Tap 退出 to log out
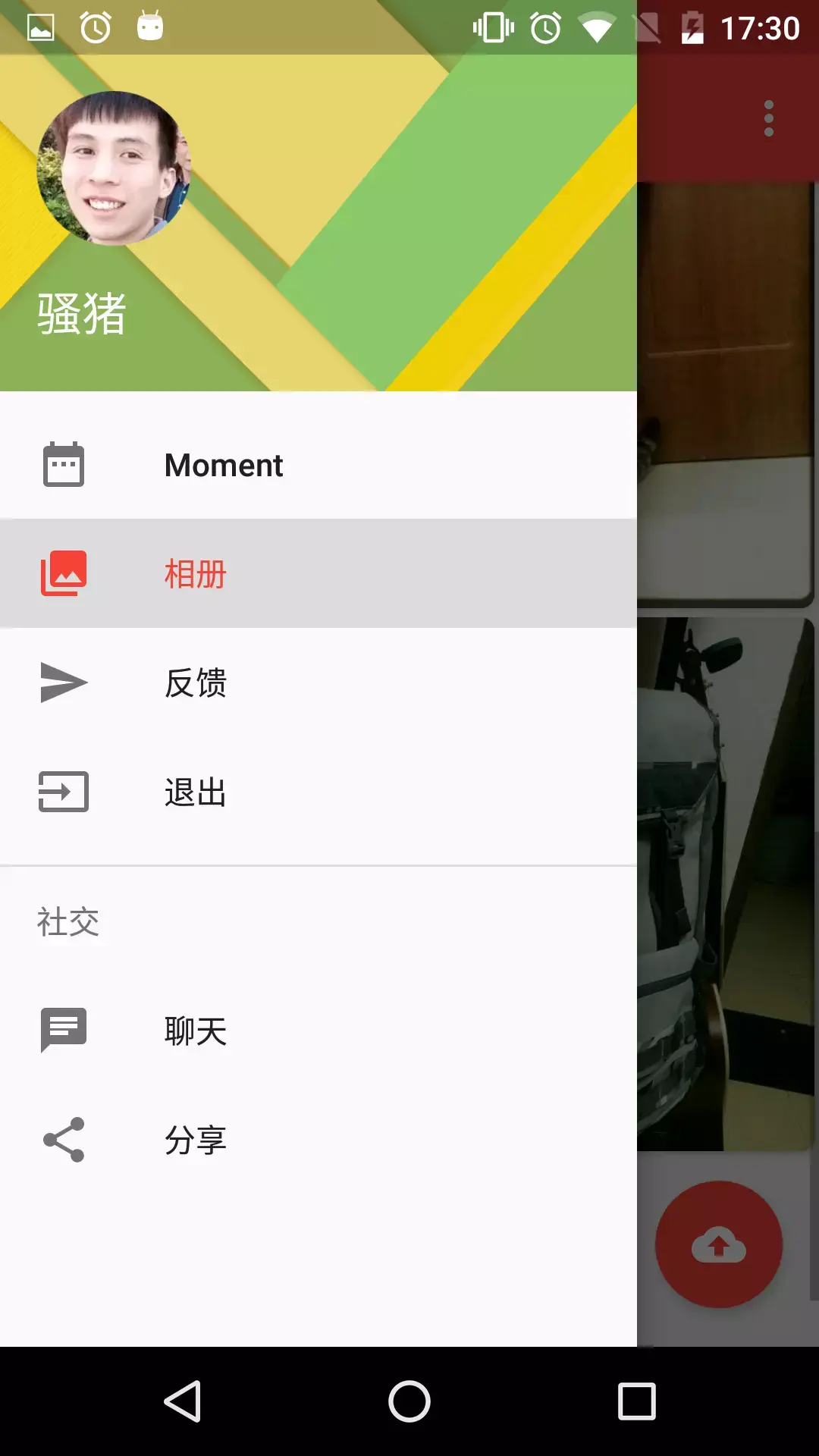819x1456 pixels. tap(318, 792)
